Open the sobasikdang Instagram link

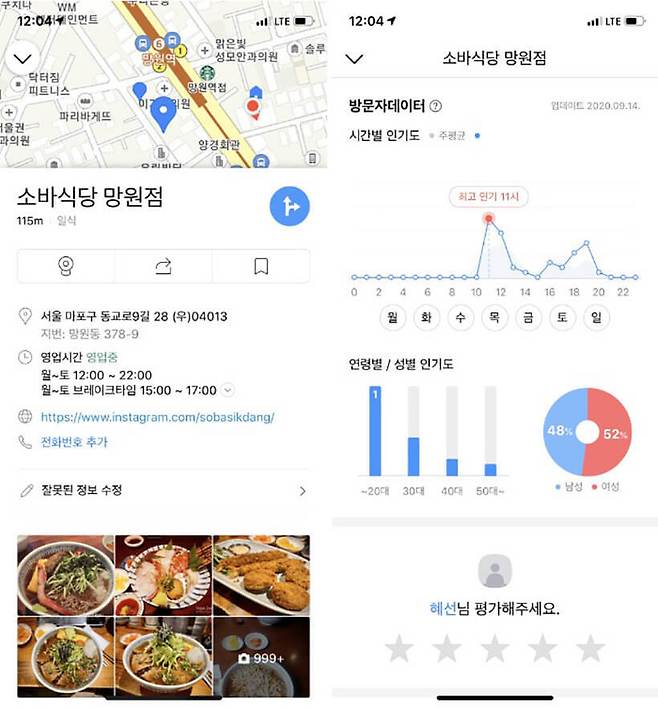157,416
